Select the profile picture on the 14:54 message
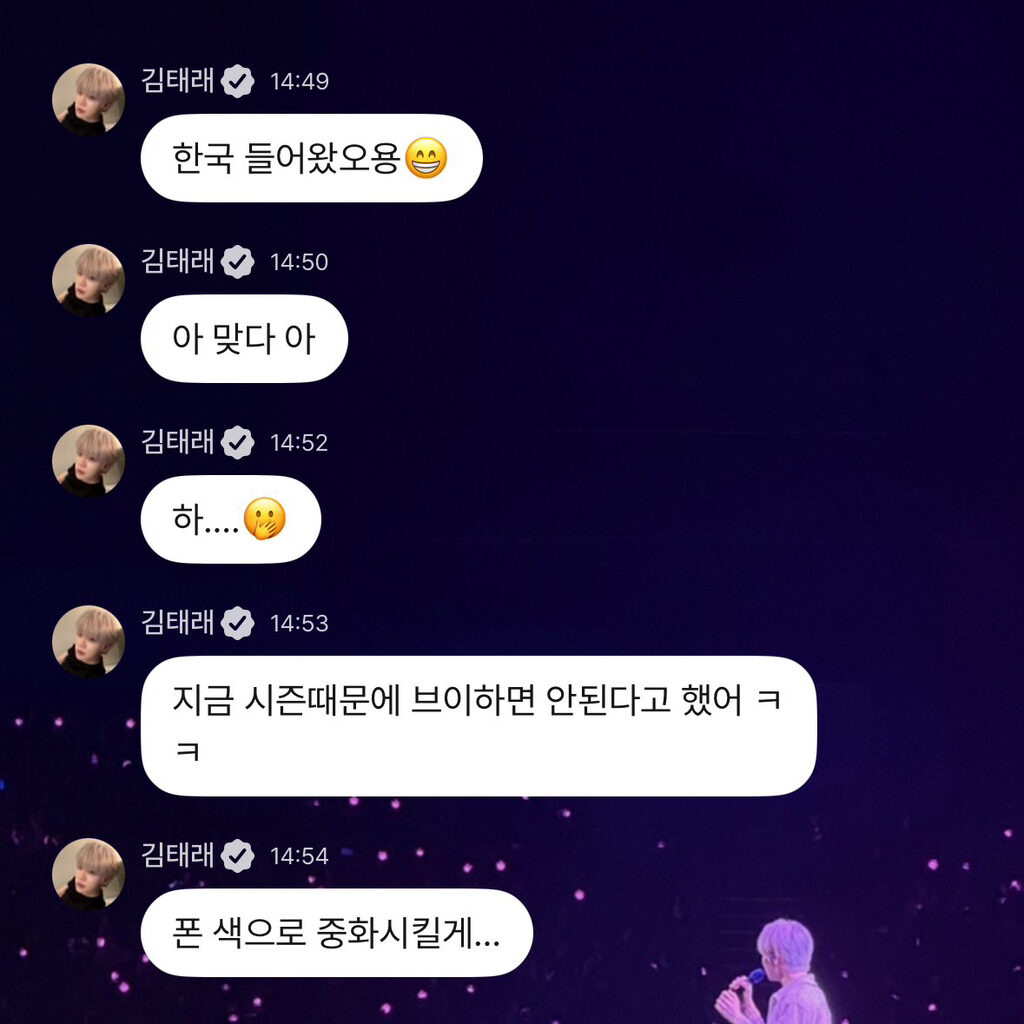The height and width of the screenshot is (1024, 1024). 88,874
